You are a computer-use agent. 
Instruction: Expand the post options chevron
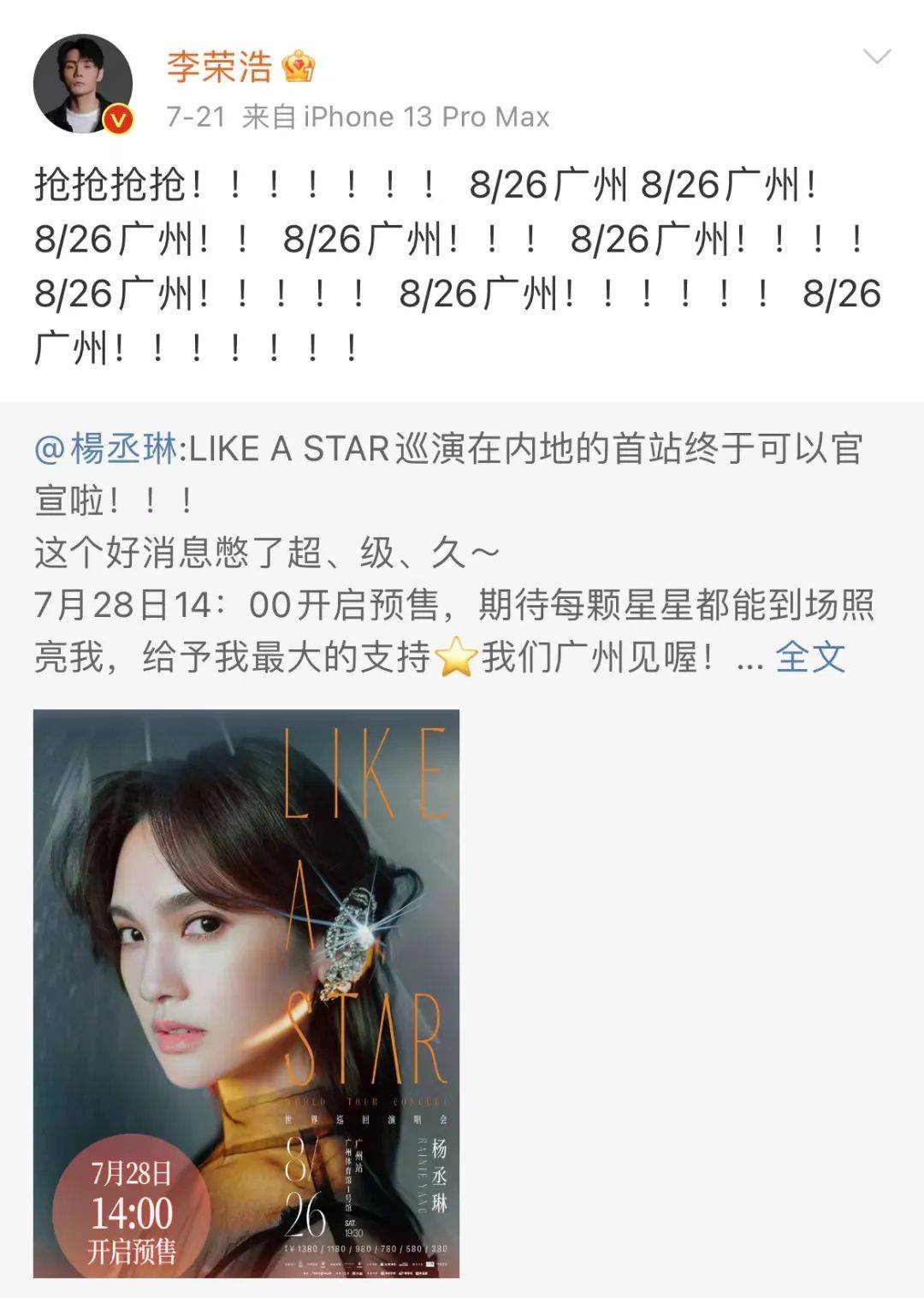pos(877,57)
